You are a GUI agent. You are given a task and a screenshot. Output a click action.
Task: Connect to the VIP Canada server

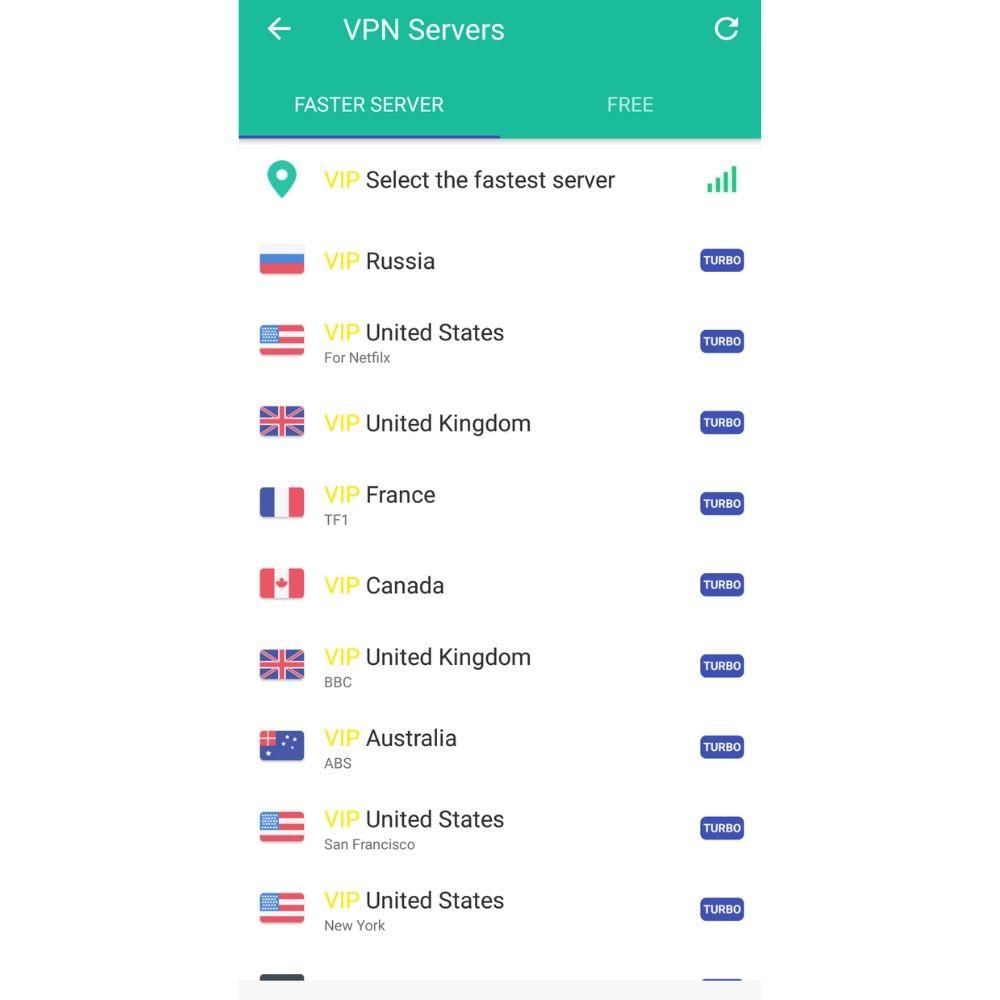coord(404,585)
